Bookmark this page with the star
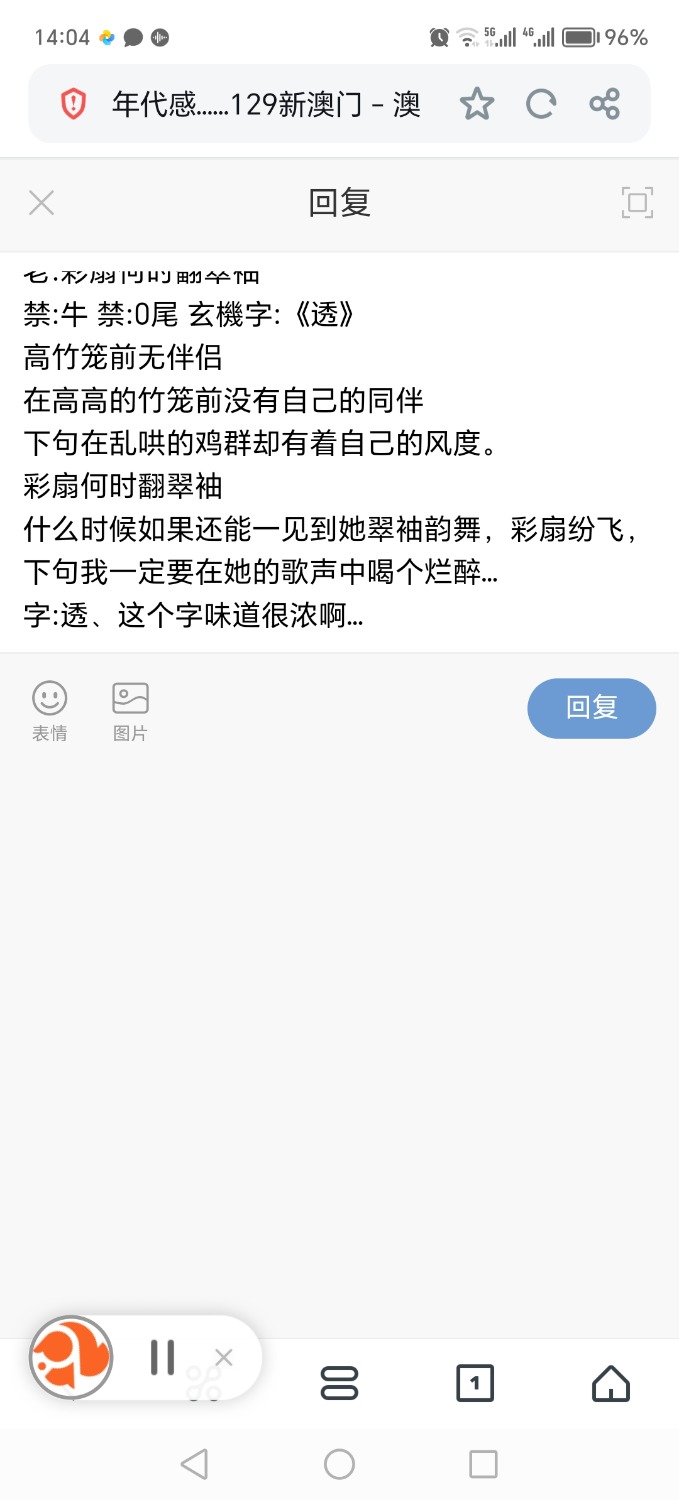 click(477, 104)
